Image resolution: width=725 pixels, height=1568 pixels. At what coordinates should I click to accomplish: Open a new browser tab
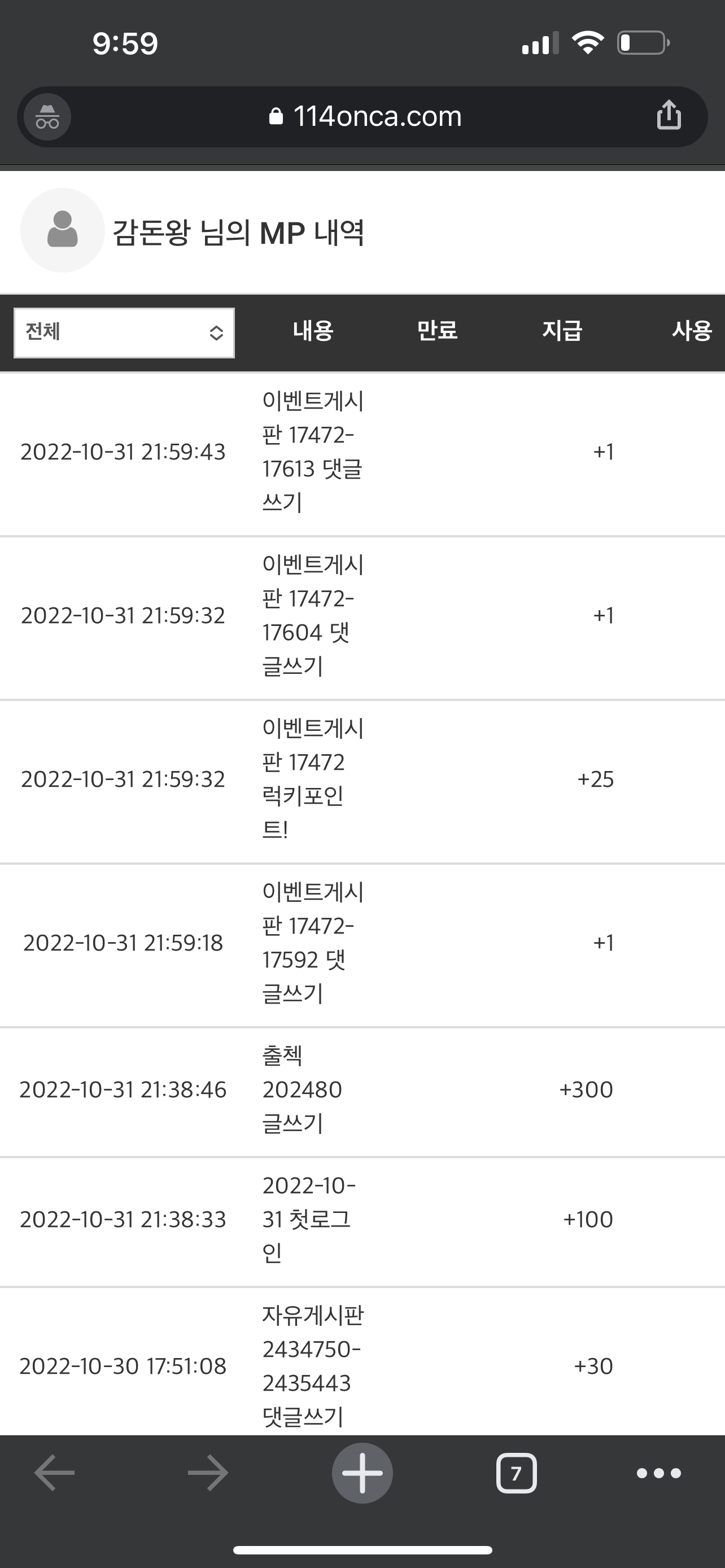click(362, 1473)
